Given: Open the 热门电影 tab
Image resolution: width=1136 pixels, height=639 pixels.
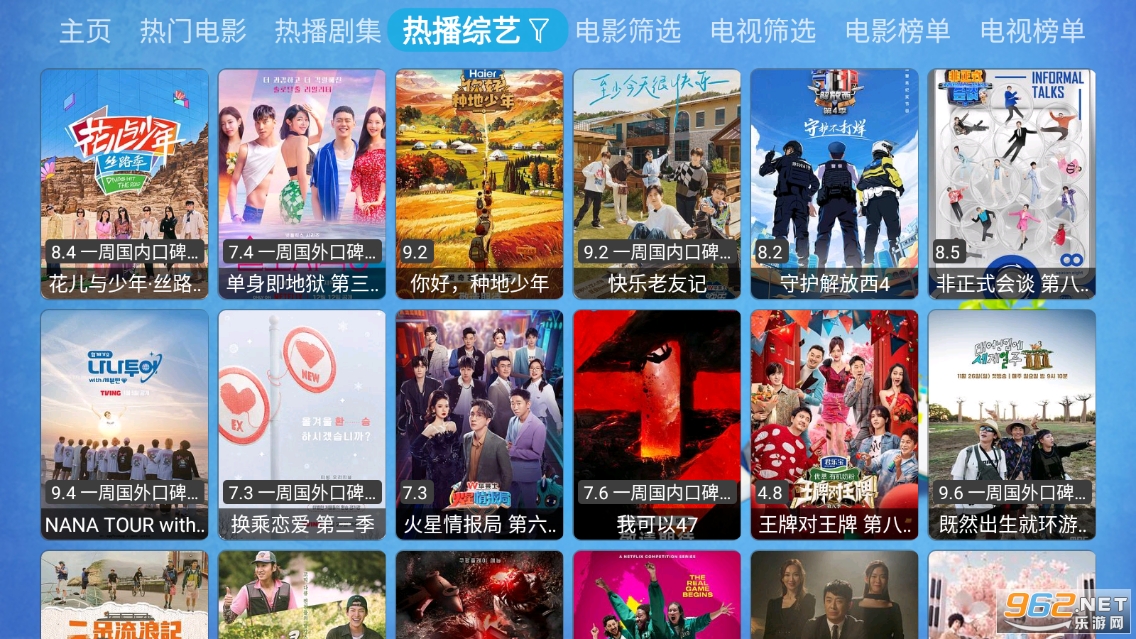Looking at the screenshot, I should point(193,31).
